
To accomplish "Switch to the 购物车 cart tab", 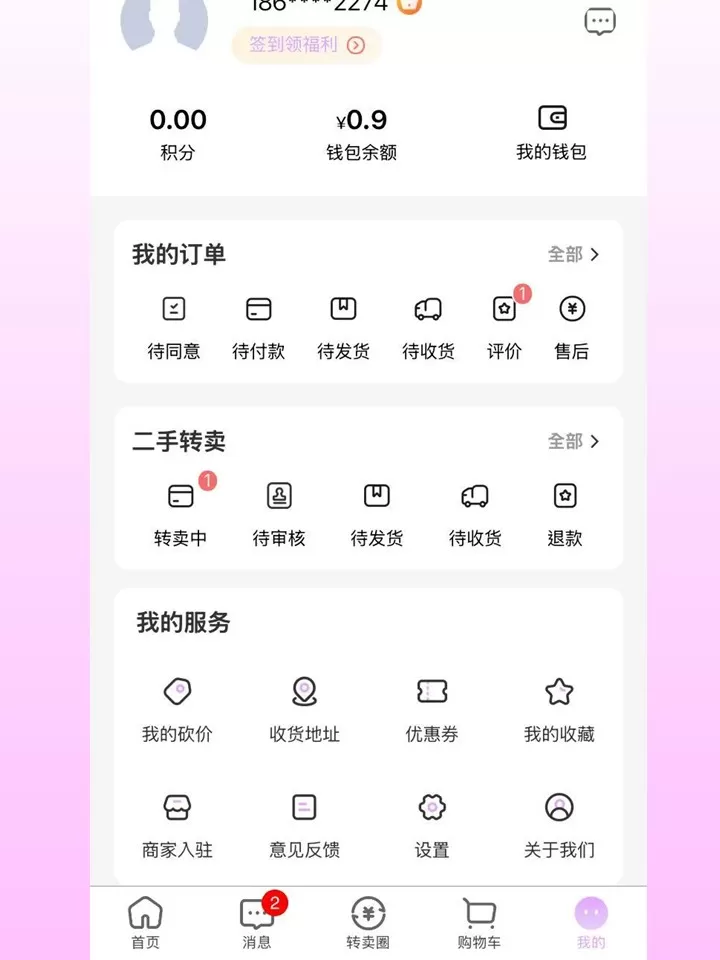I will 479,923.
